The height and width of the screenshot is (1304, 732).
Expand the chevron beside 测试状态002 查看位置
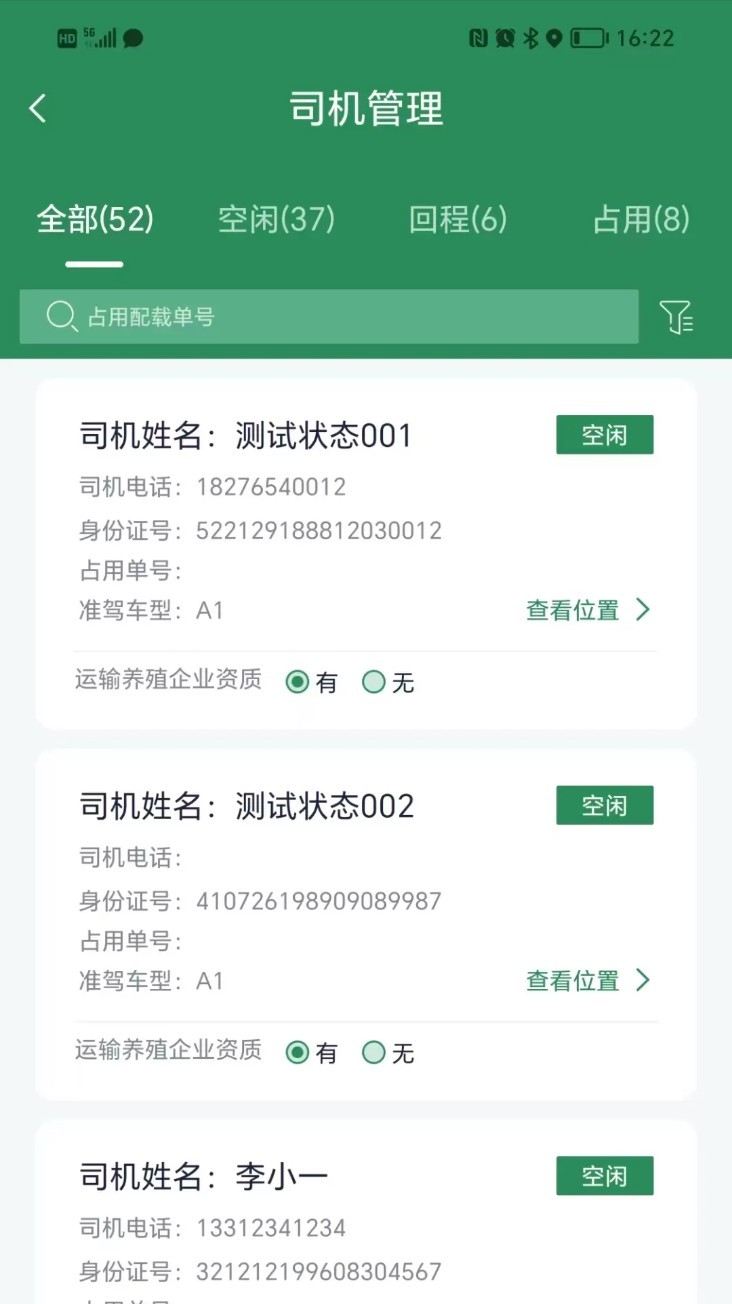[x=645, y=981]
